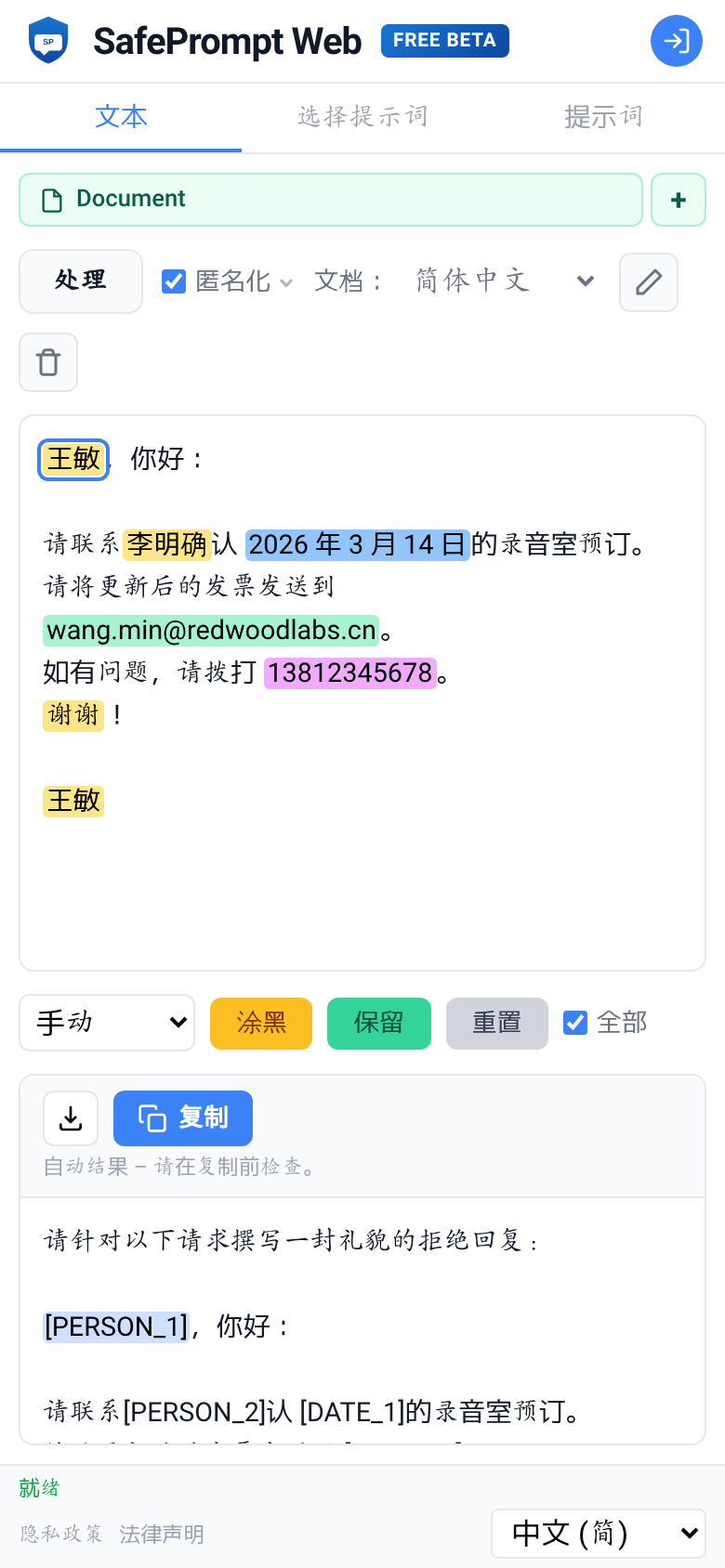
Task: Click the file icon on the Document tab
Action: coord(51,199)
